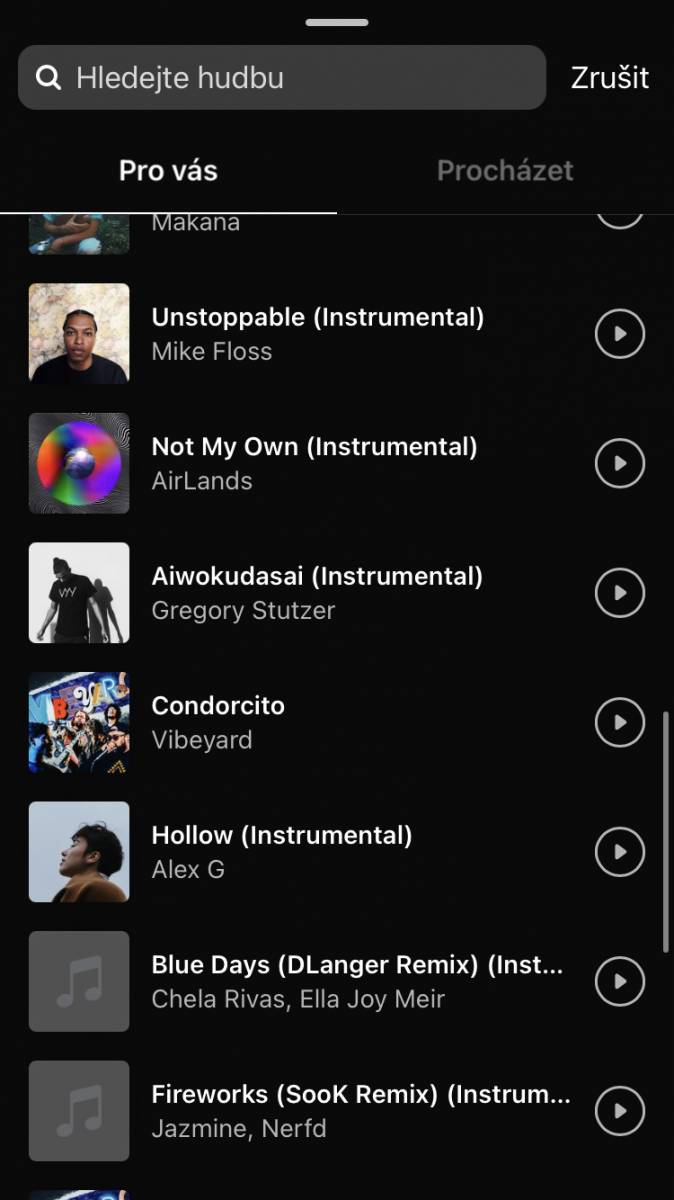This screenshot has width=674, height=1200.
Task: Choose Hollow by Alex G
Action: (300, 851)
